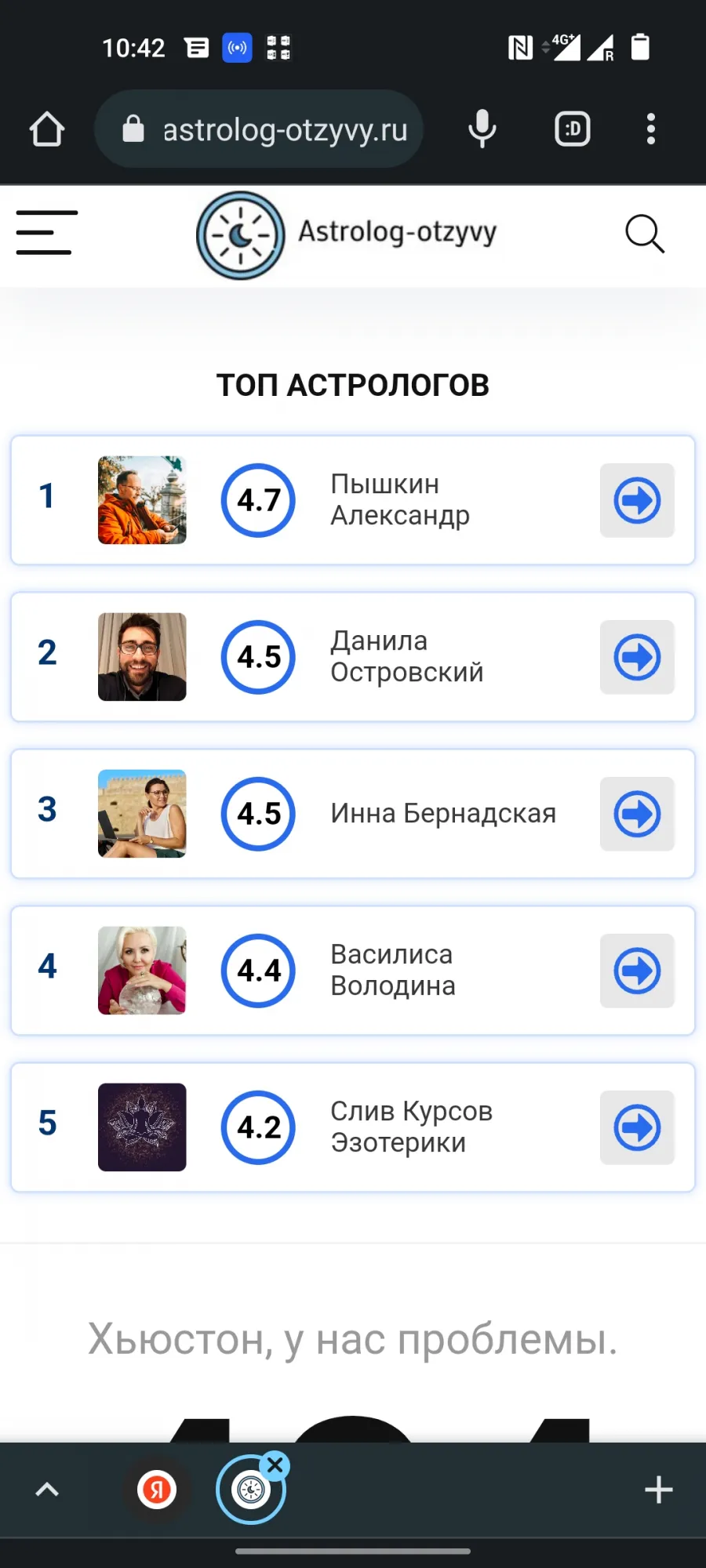Open arrow button for Пышкин Александр

pyautogui.click(x=637, y=500)
